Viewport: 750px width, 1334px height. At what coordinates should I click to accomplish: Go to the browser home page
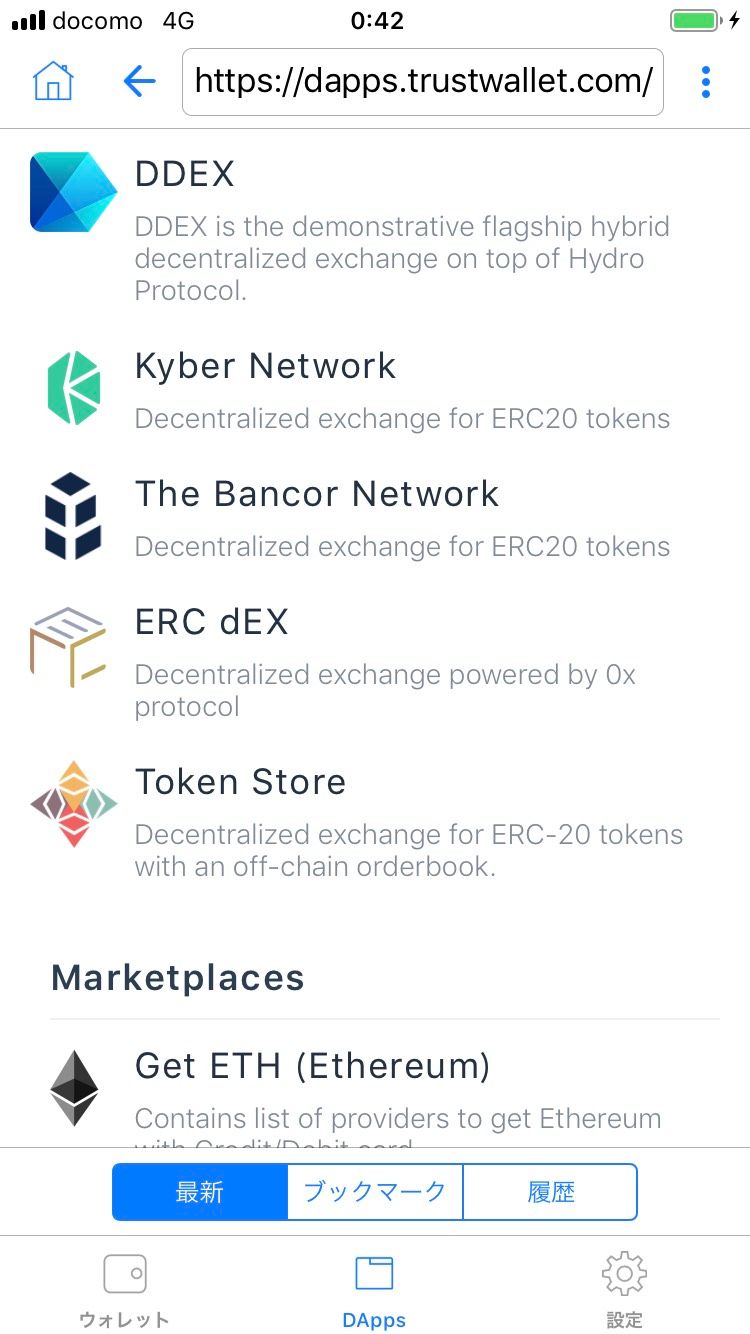click(54, 81)
